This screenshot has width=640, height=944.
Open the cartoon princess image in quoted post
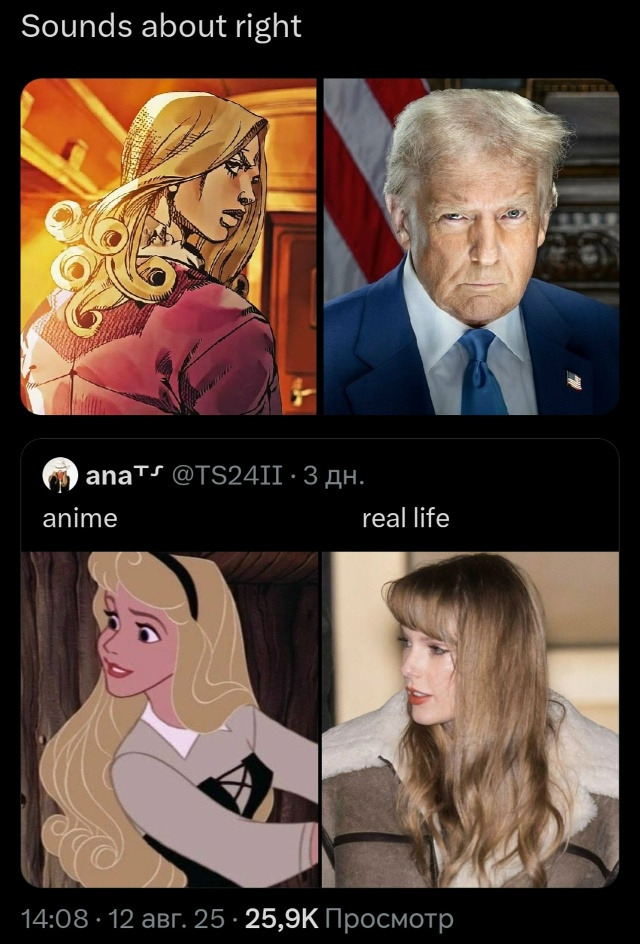coord(170,718)
